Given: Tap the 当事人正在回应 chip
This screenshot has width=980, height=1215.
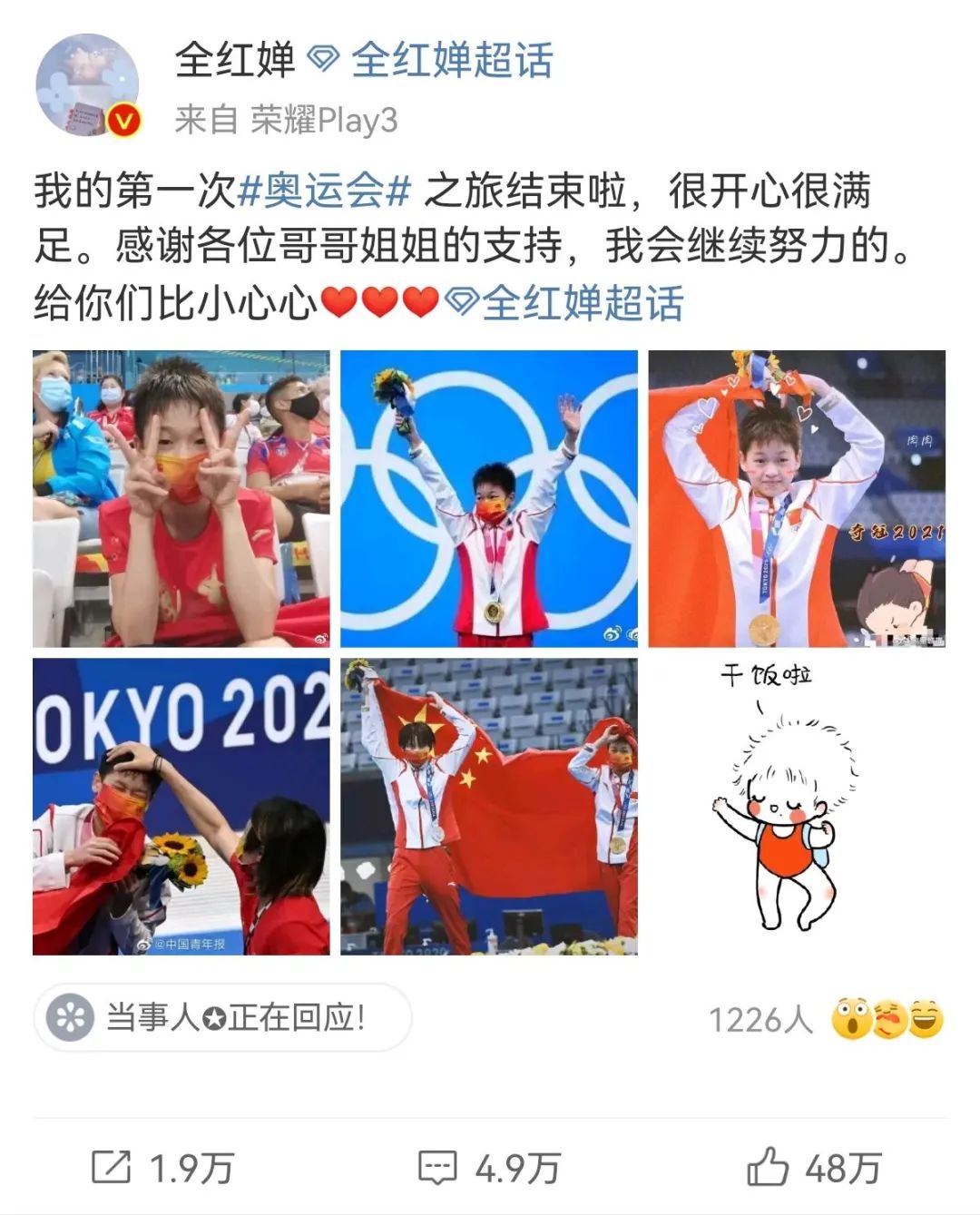Looking at the screenshot, I should [x=222, y=1017].
